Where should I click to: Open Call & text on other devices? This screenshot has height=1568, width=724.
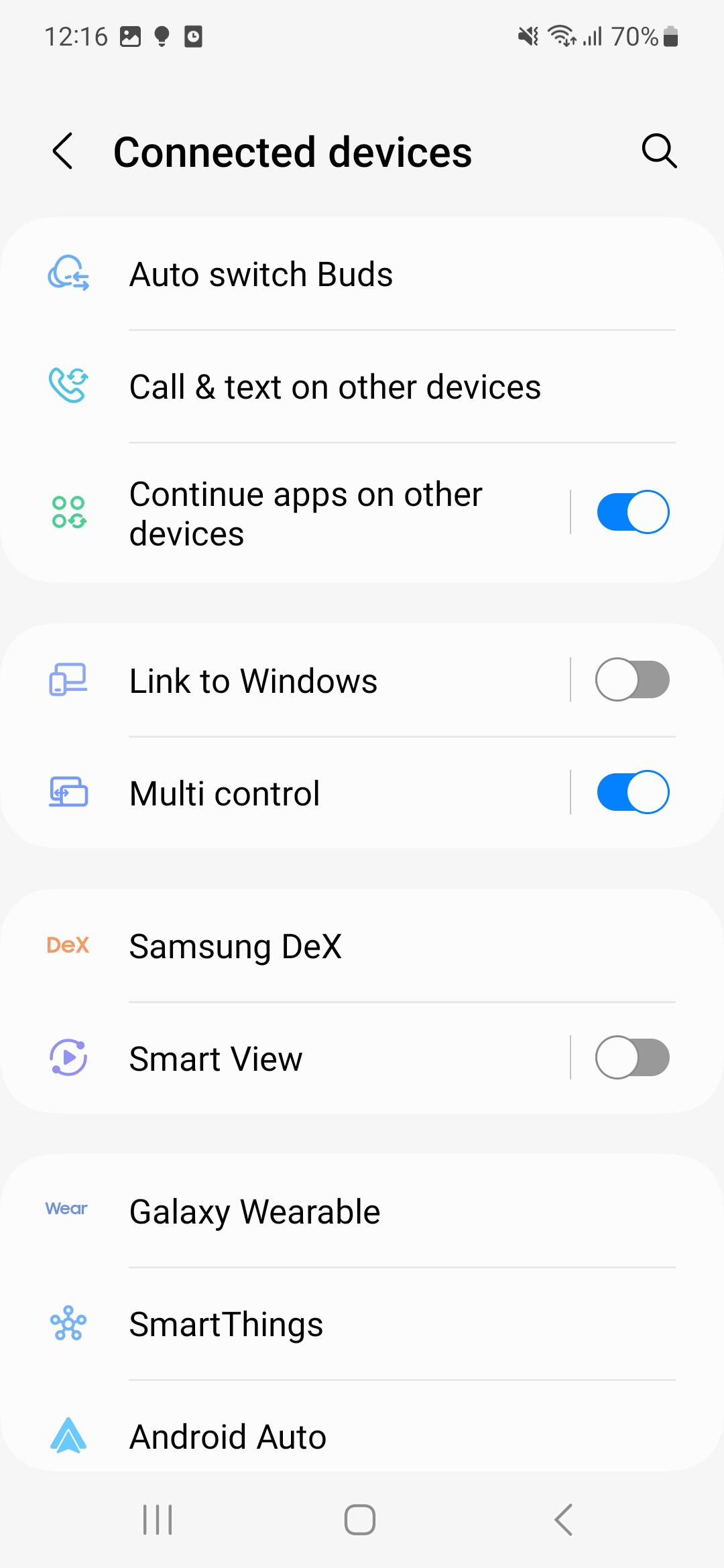coord(362,387)
